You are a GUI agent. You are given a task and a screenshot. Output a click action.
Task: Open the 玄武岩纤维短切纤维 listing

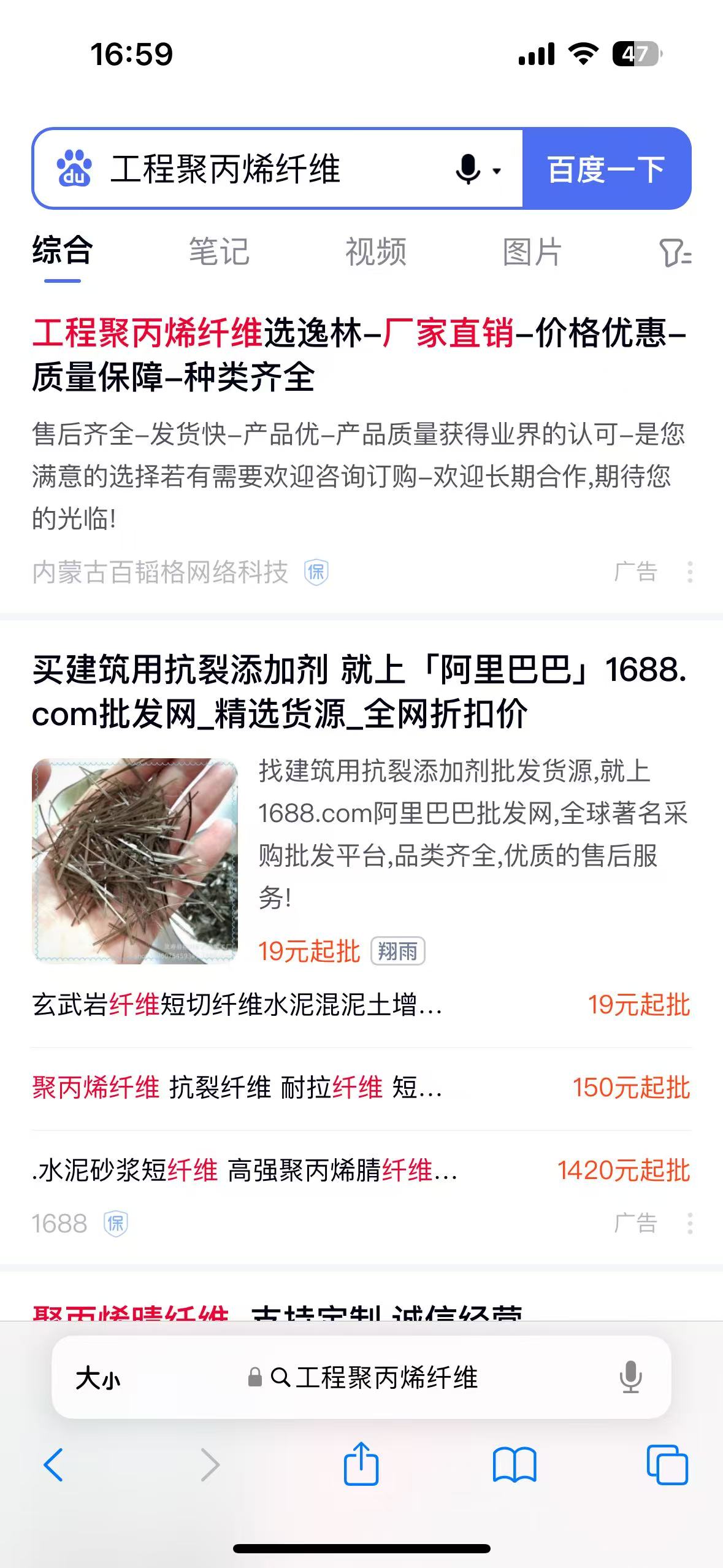[x=237, y=1005]
